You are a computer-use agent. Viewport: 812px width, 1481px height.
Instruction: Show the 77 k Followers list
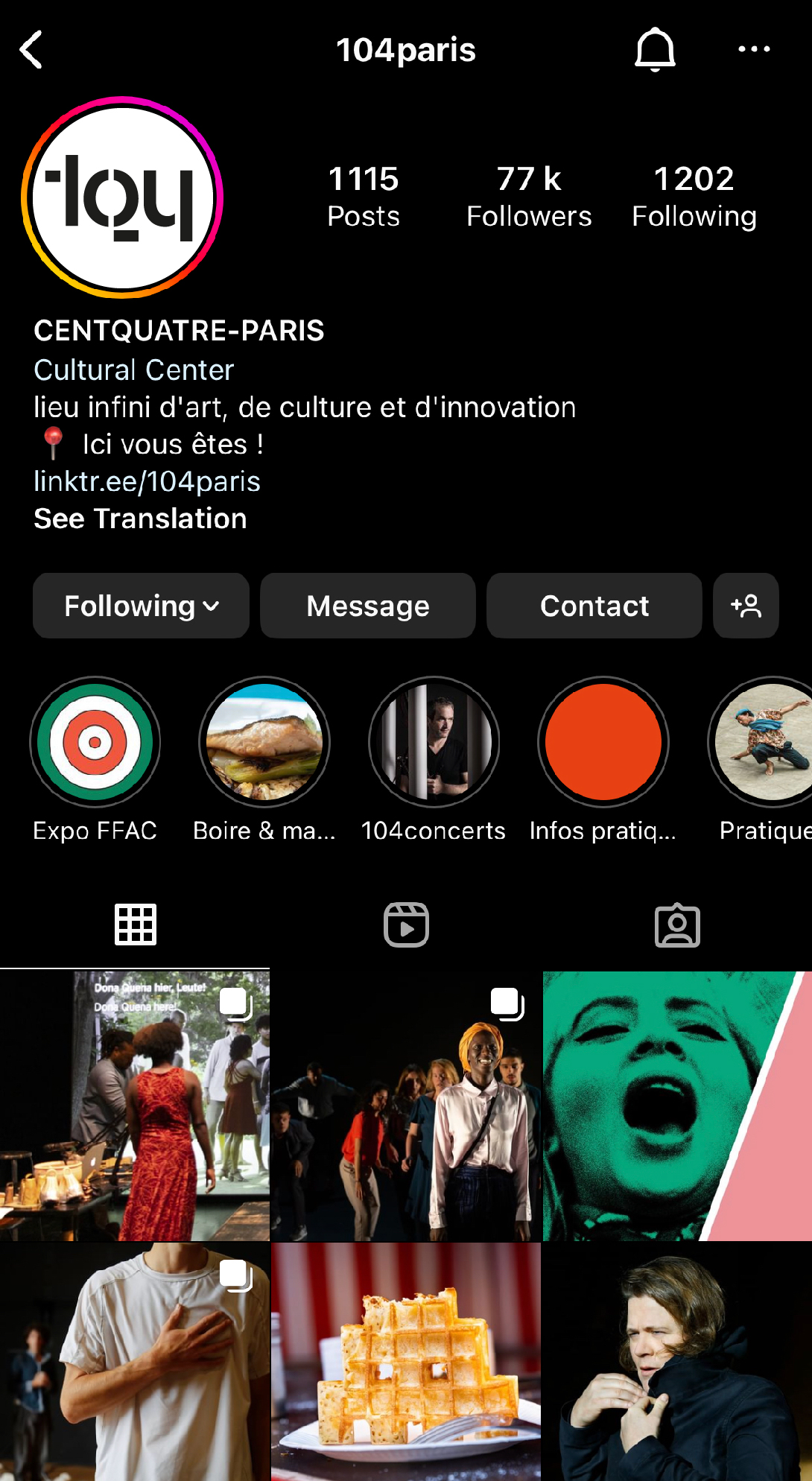pos(529,197)
